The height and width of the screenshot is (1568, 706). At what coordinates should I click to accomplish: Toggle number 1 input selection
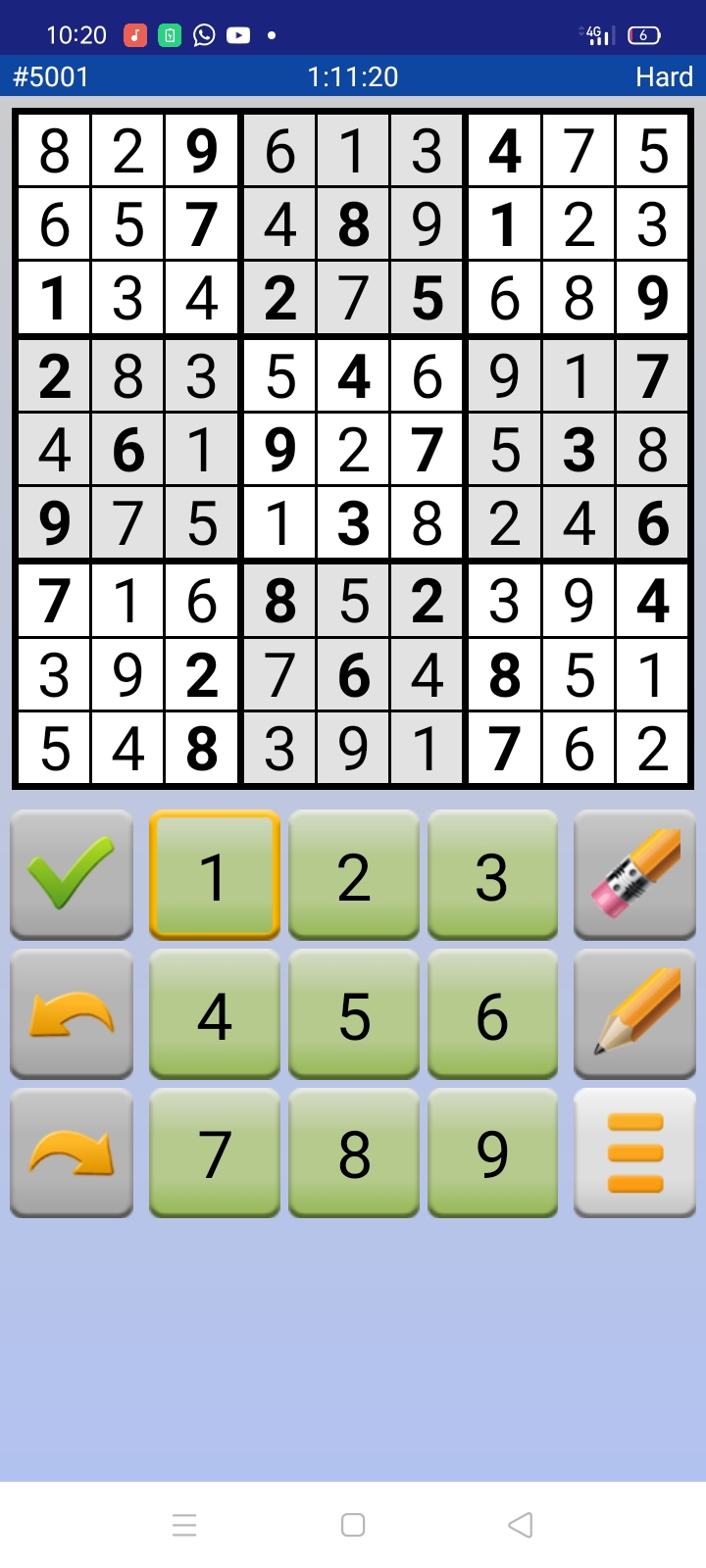(214, 874)
